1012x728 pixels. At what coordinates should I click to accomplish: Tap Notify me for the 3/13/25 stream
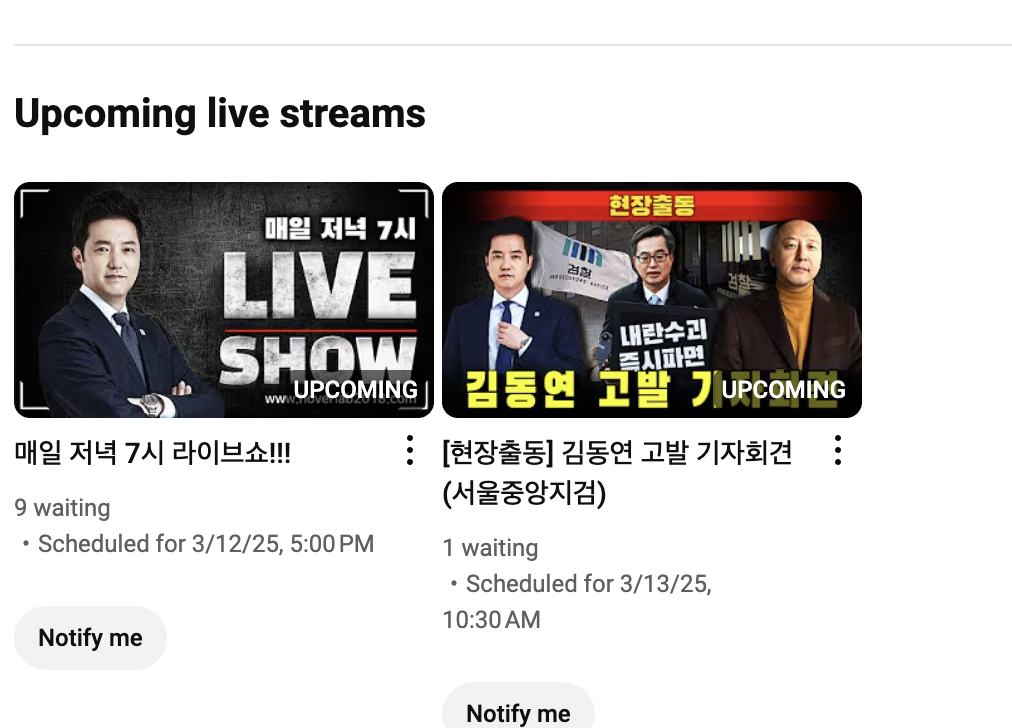coord(518,712)
